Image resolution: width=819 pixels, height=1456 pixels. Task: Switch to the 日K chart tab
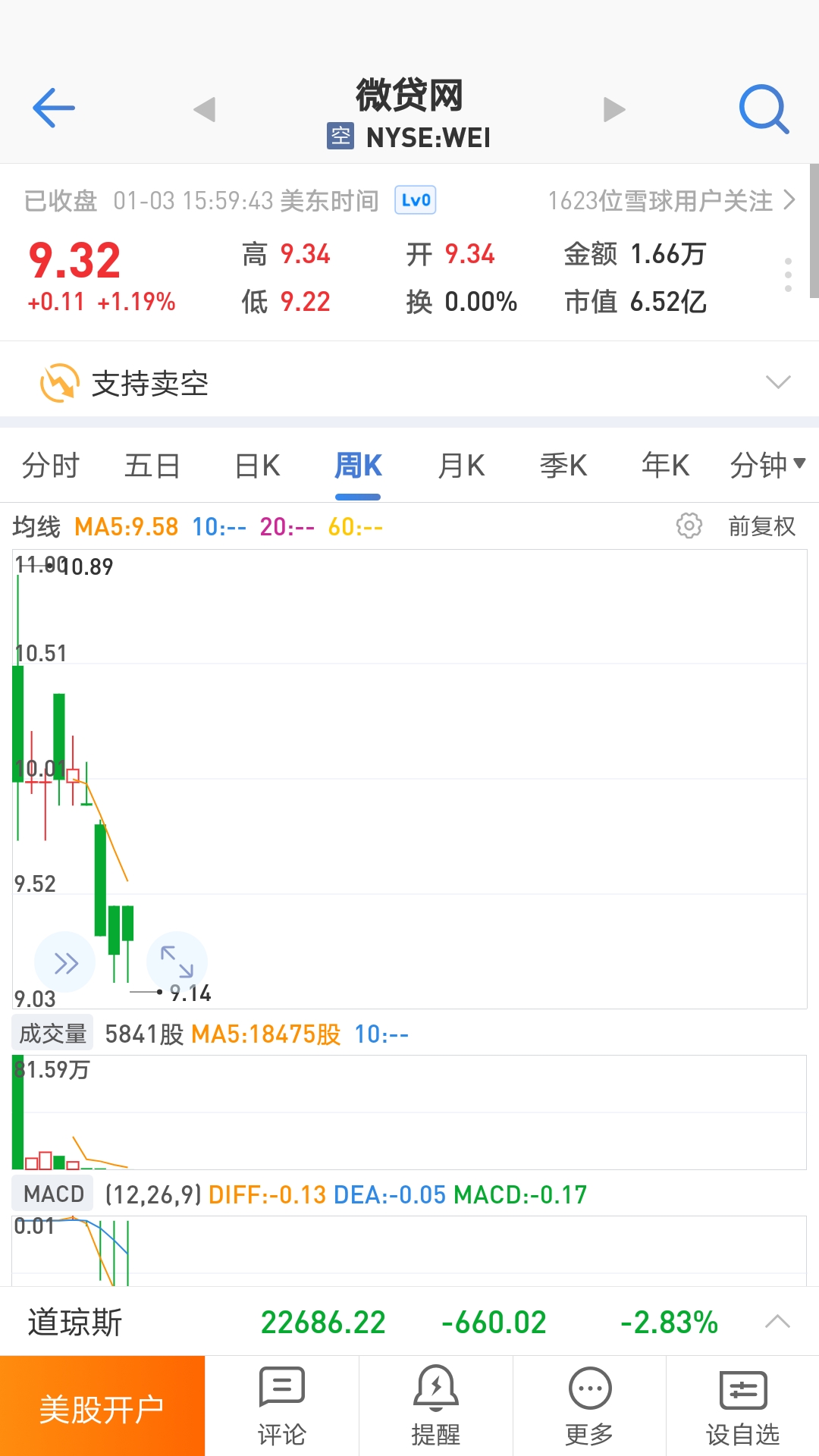point(256,466)
